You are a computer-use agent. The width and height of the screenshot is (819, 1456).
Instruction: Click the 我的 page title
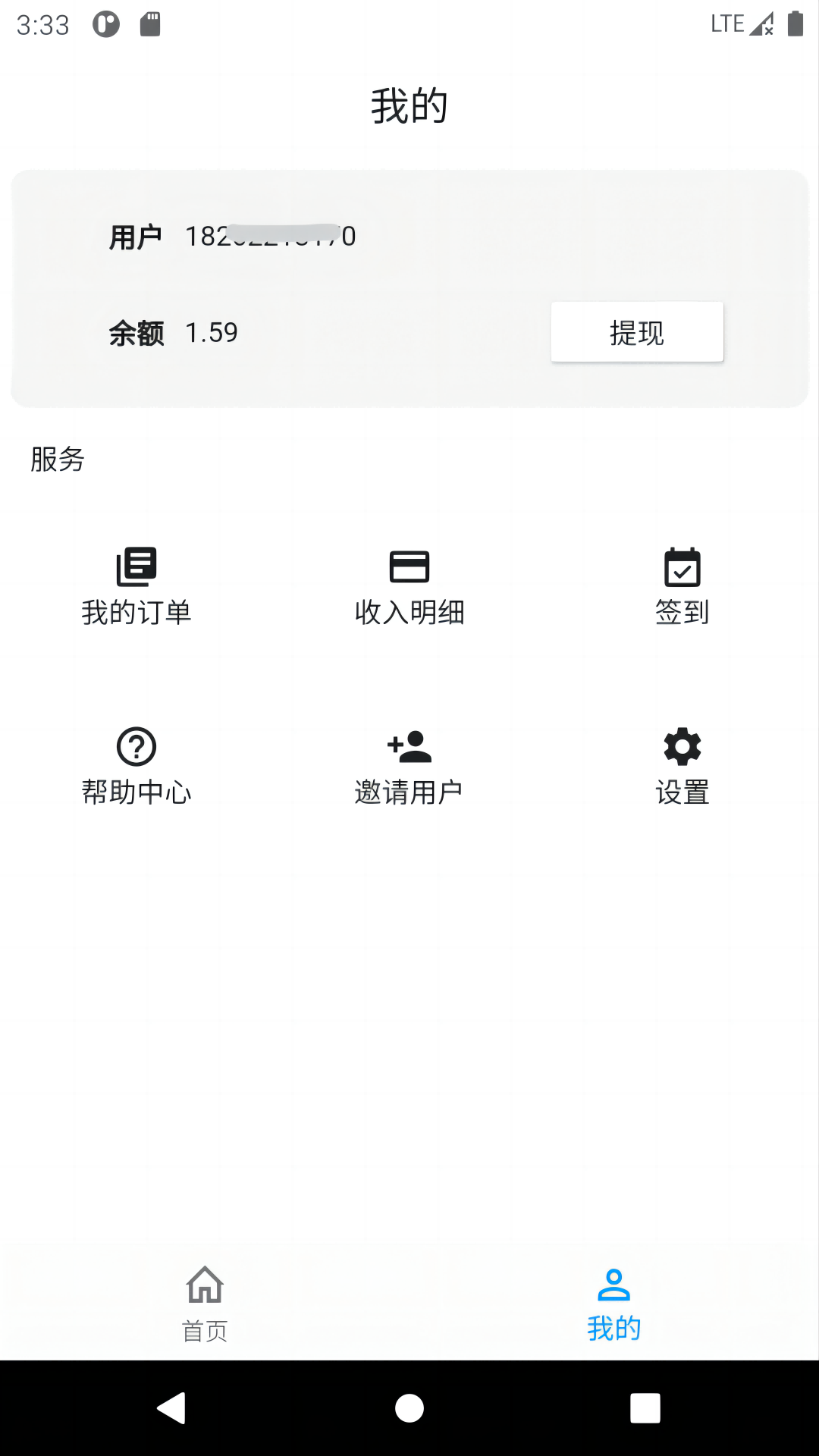pos(409,106)
